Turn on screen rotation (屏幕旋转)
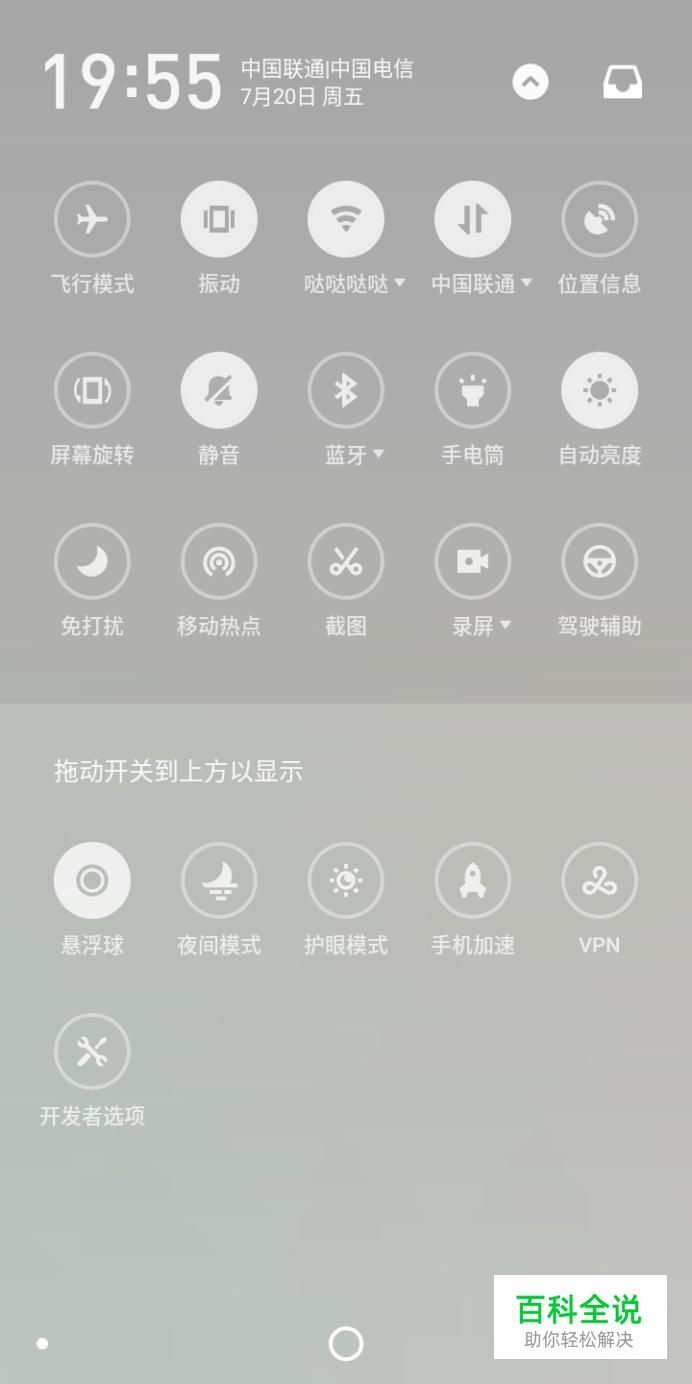Viewport: 692px width, 1384px height. point(92,390)
